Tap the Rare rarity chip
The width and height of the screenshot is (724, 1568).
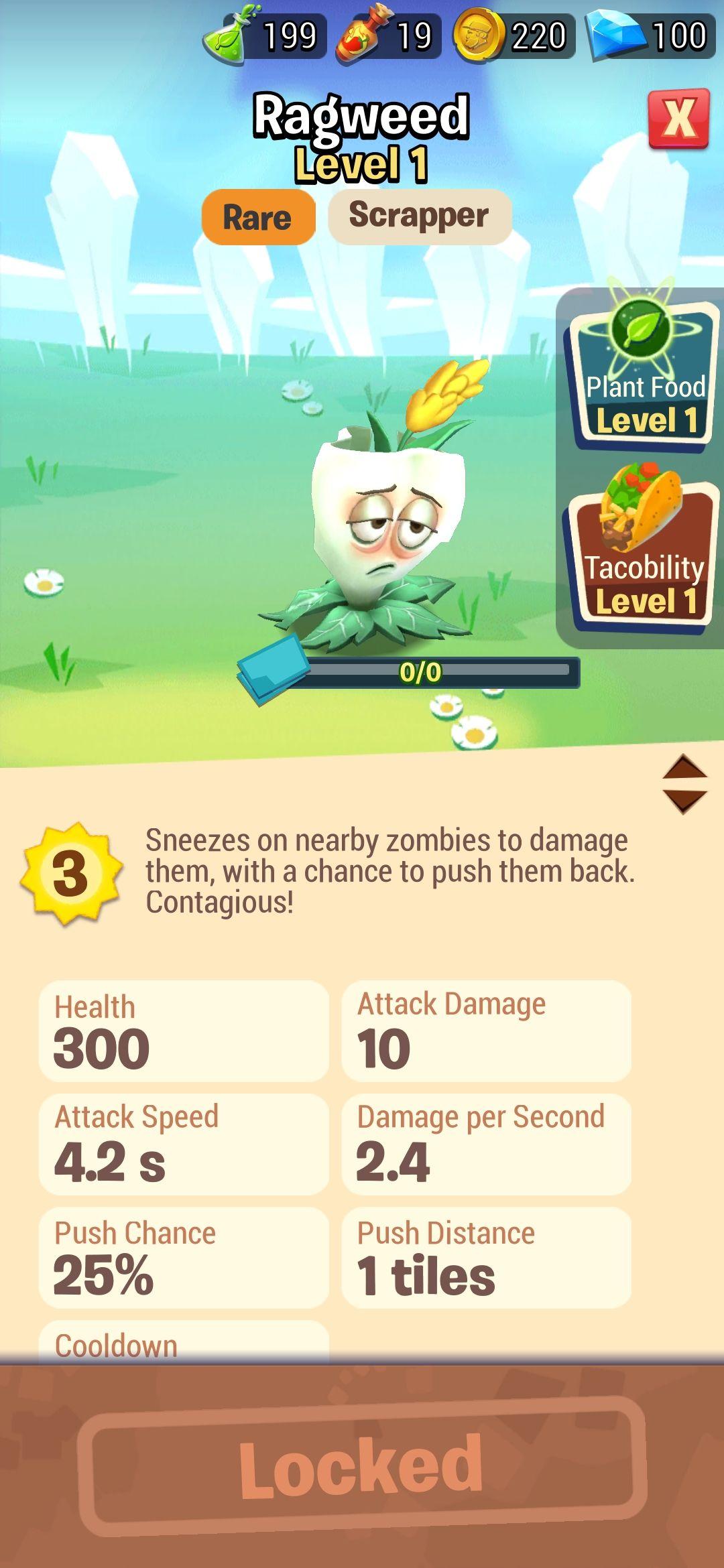point(258,217)
